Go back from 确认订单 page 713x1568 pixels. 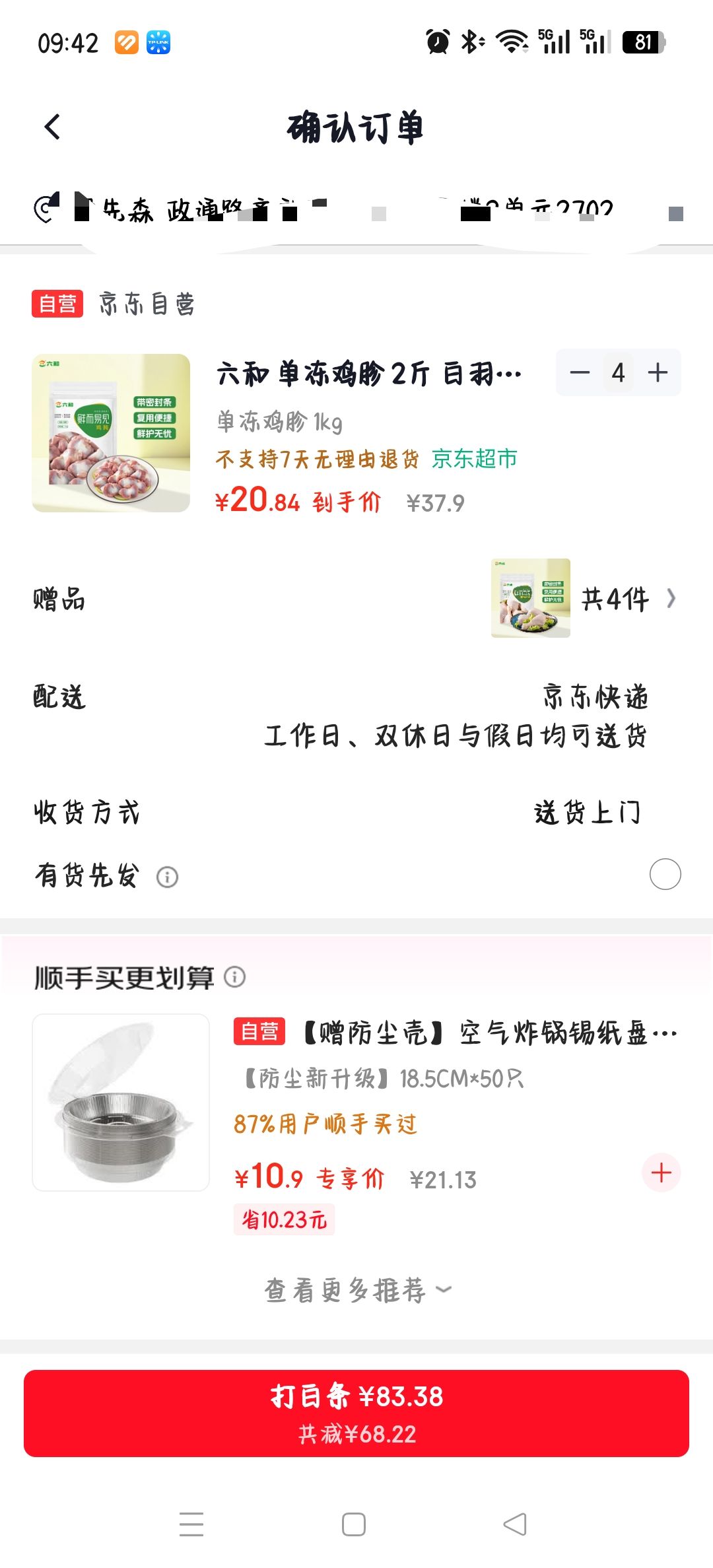point(52,127)
